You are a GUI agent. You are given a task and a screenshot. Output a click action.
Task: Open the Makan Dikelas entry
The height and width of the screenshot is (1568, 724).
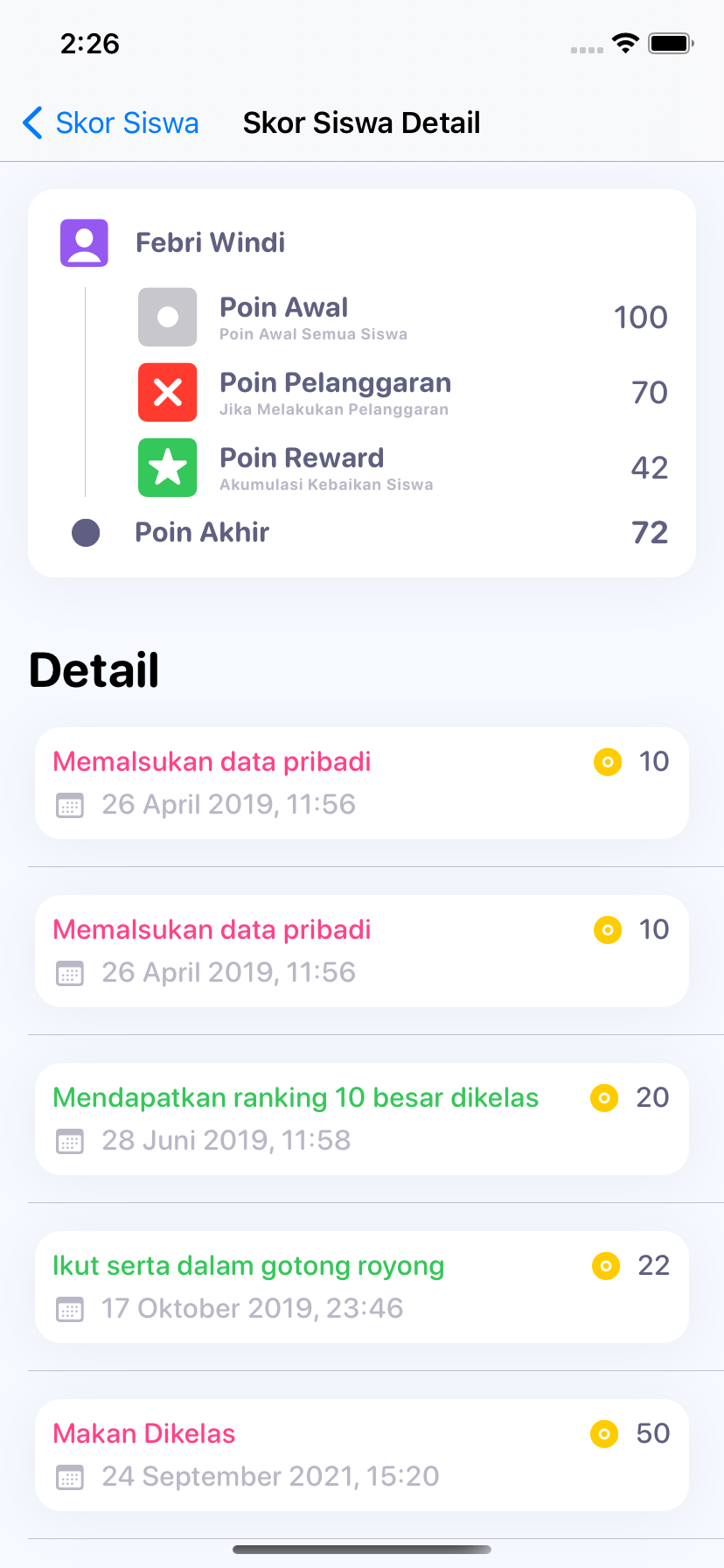click(x=362, y=1455)
